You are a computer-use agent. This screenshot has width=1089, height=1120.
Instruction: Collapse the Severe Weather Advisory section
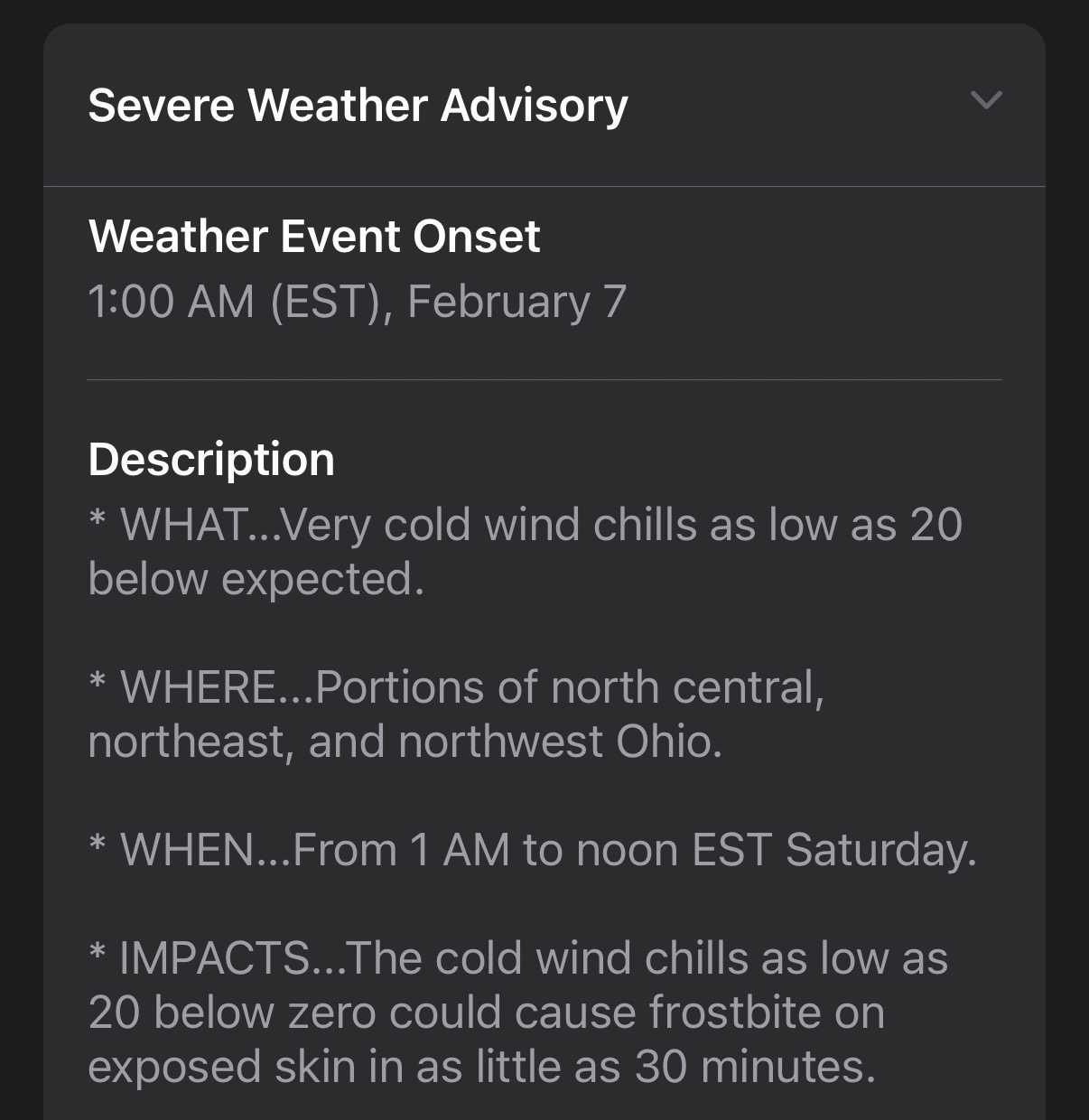(986, 100)
